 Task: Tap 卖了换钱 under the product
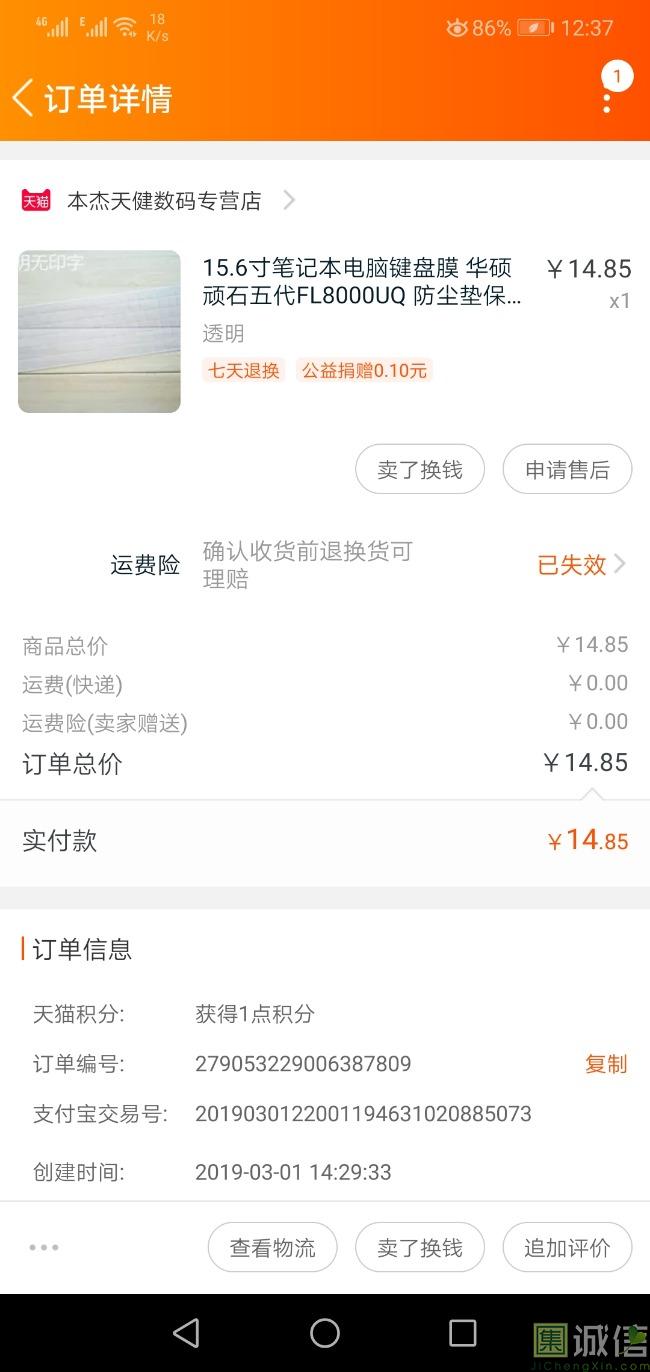point(420,469)
